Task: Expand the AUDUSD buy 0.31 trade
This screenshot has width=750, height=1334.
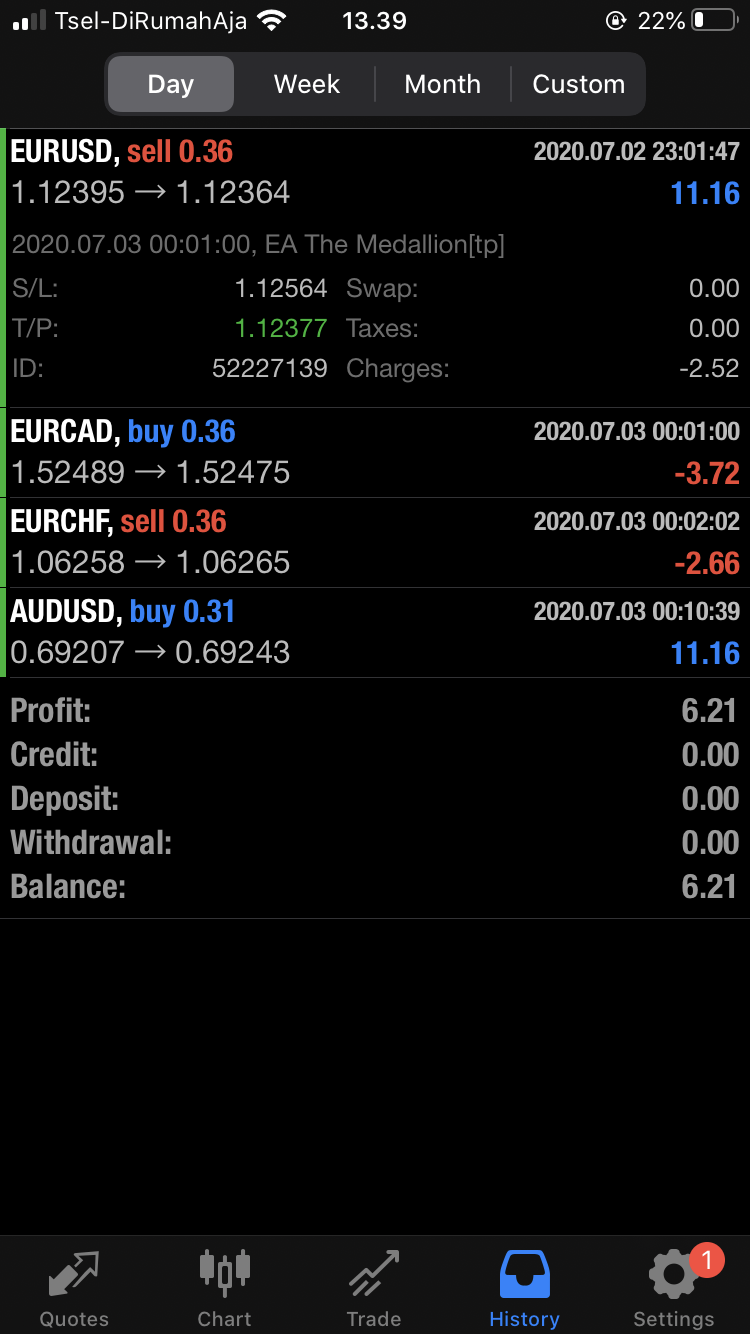Action: pos(375,633)
